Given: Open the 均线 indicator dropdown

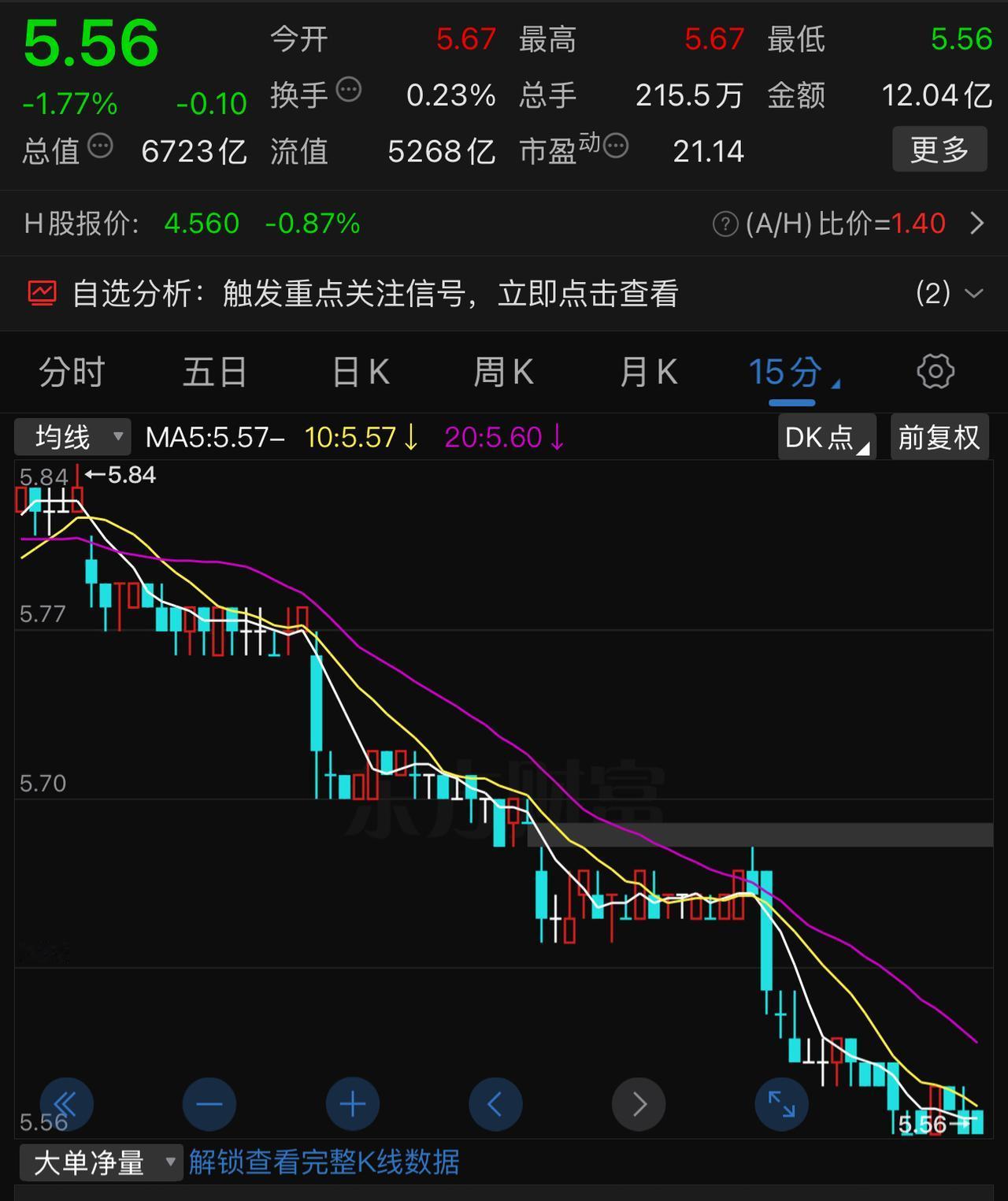Looking at the screenshot, I should click(71, 436).
